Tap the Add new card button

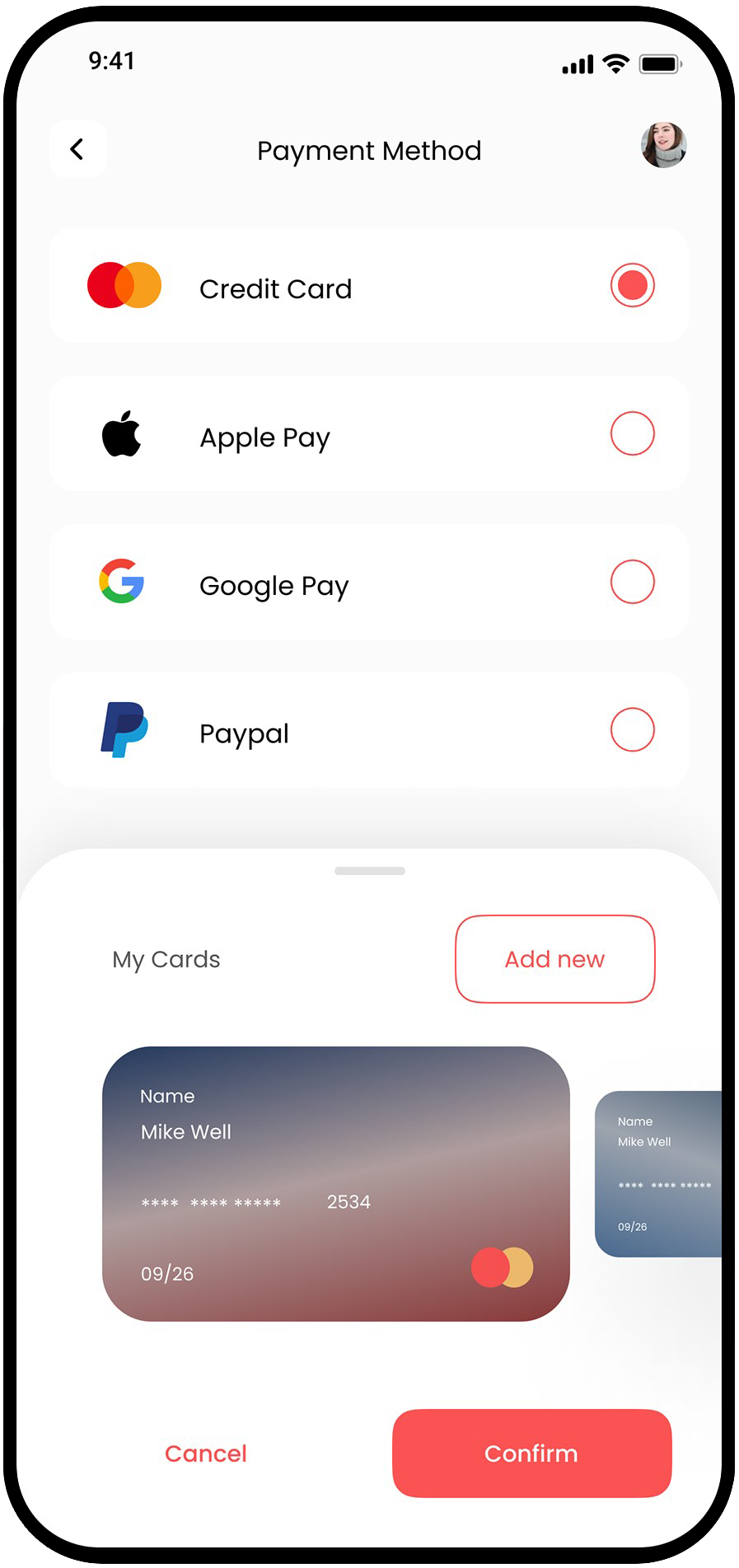point(554,959)
